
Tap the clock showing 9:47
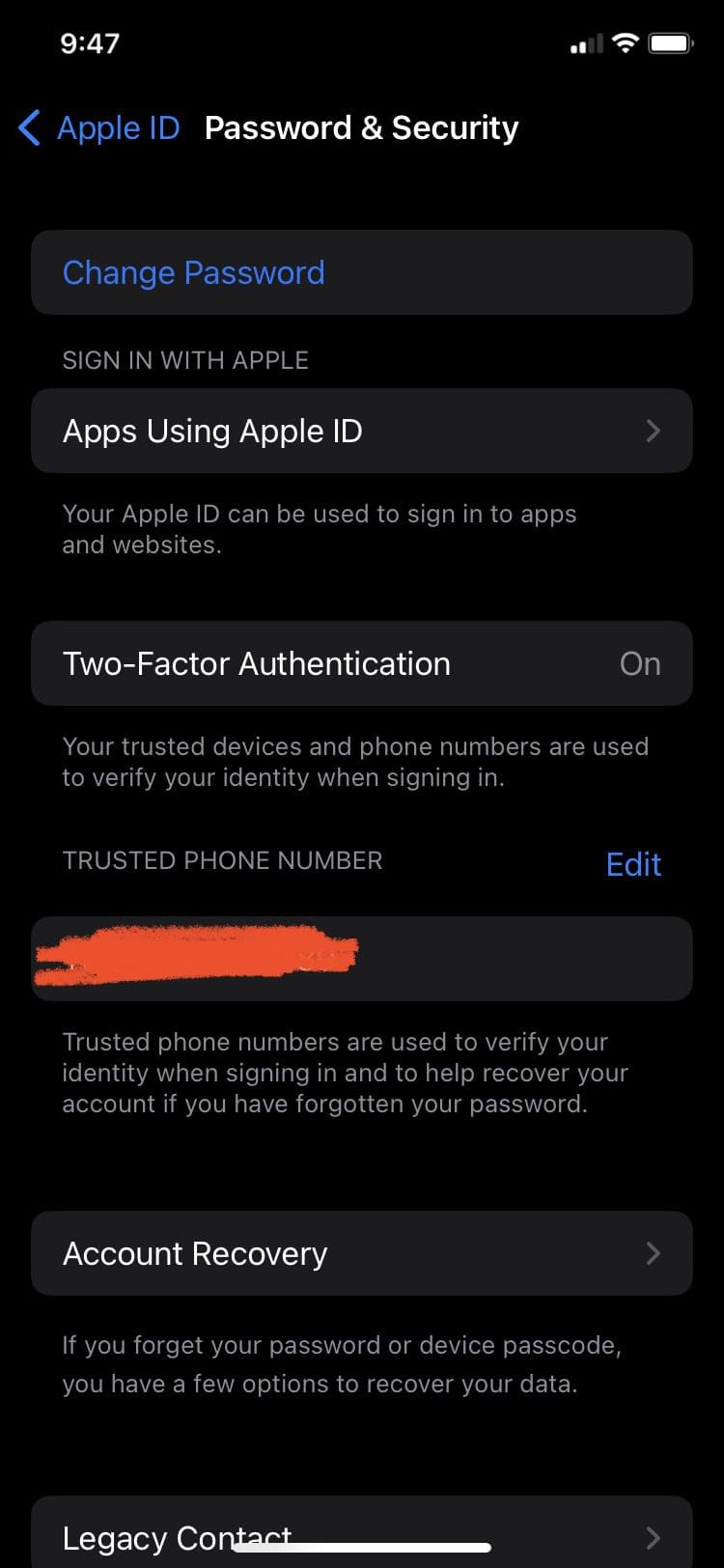click(91, 42)
